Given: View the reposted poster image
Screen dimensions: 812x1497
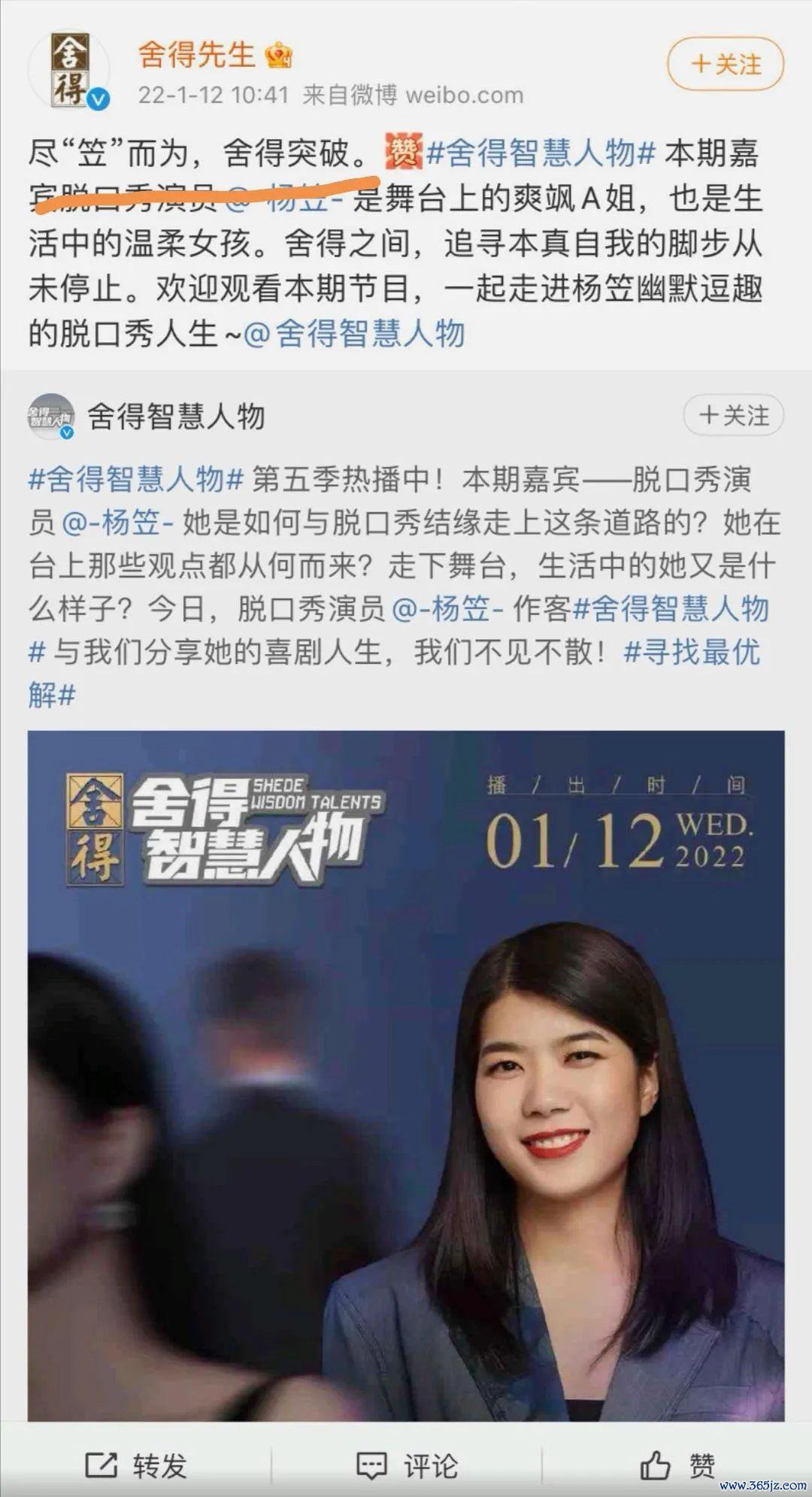Looking at the screenshot, I should pos(406,1075).
